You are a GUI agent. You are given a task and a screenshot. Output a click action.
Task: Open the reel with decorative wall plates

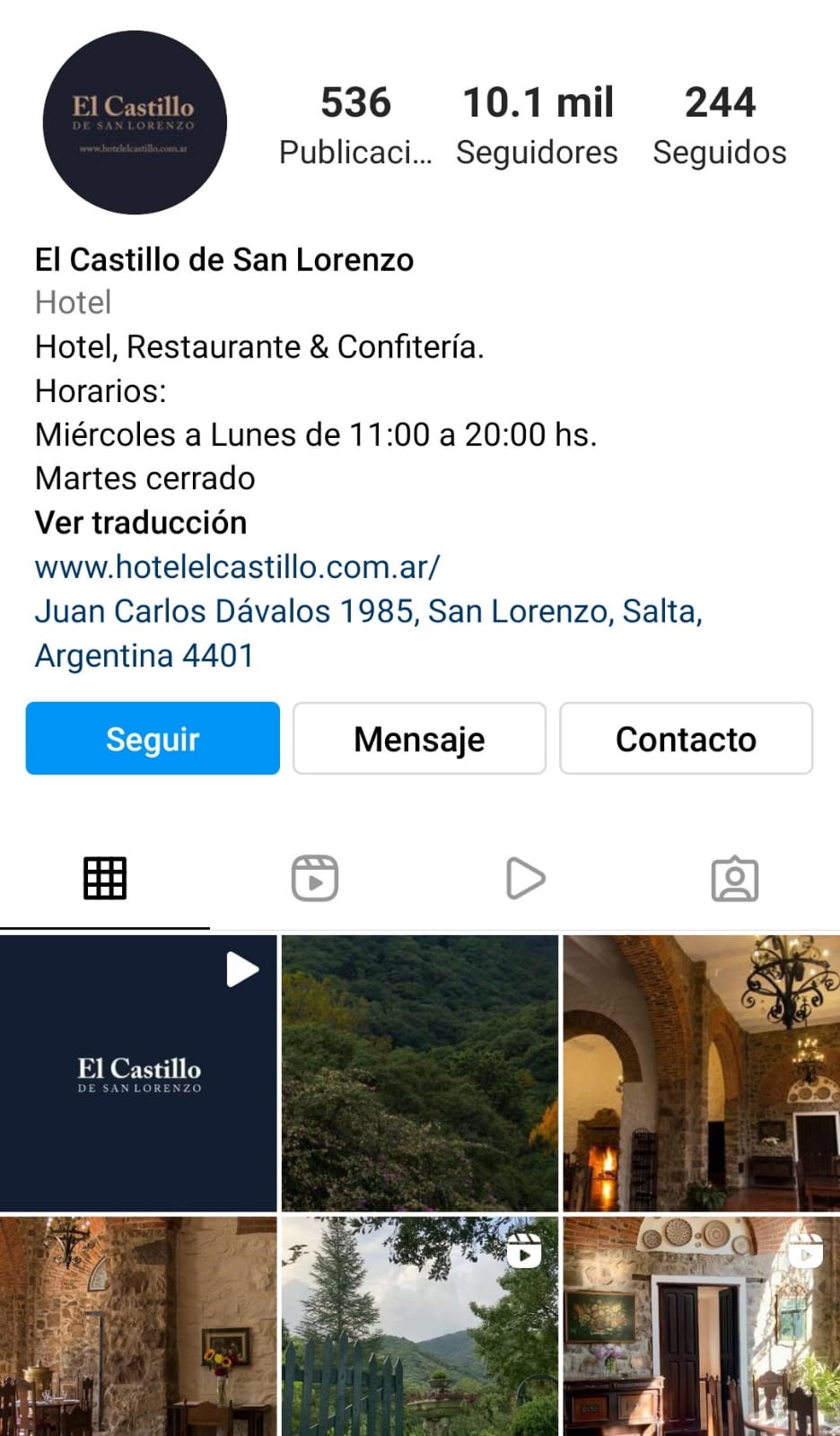702,1327
